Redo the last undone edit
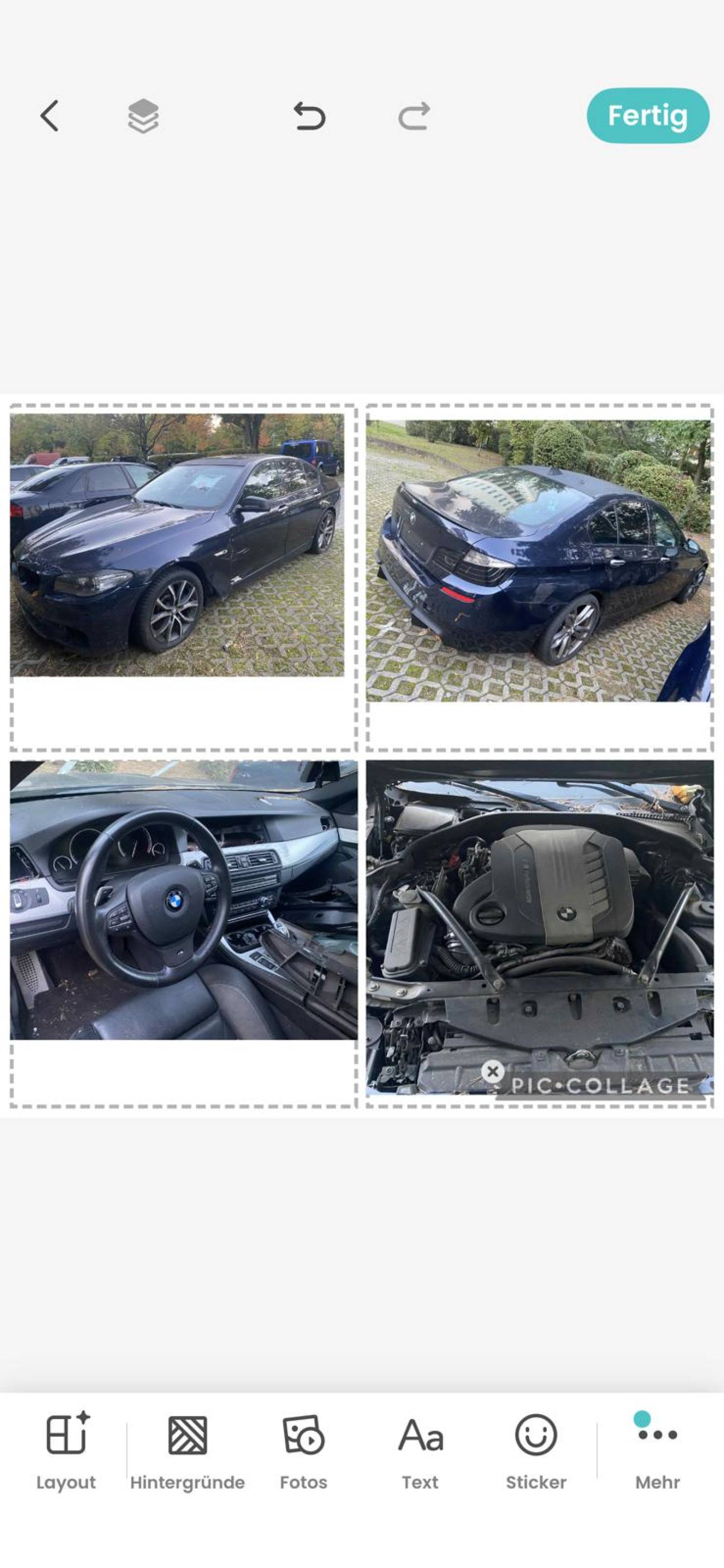The width and height of the screenshot is (724, 1568). tap(414, 115)
